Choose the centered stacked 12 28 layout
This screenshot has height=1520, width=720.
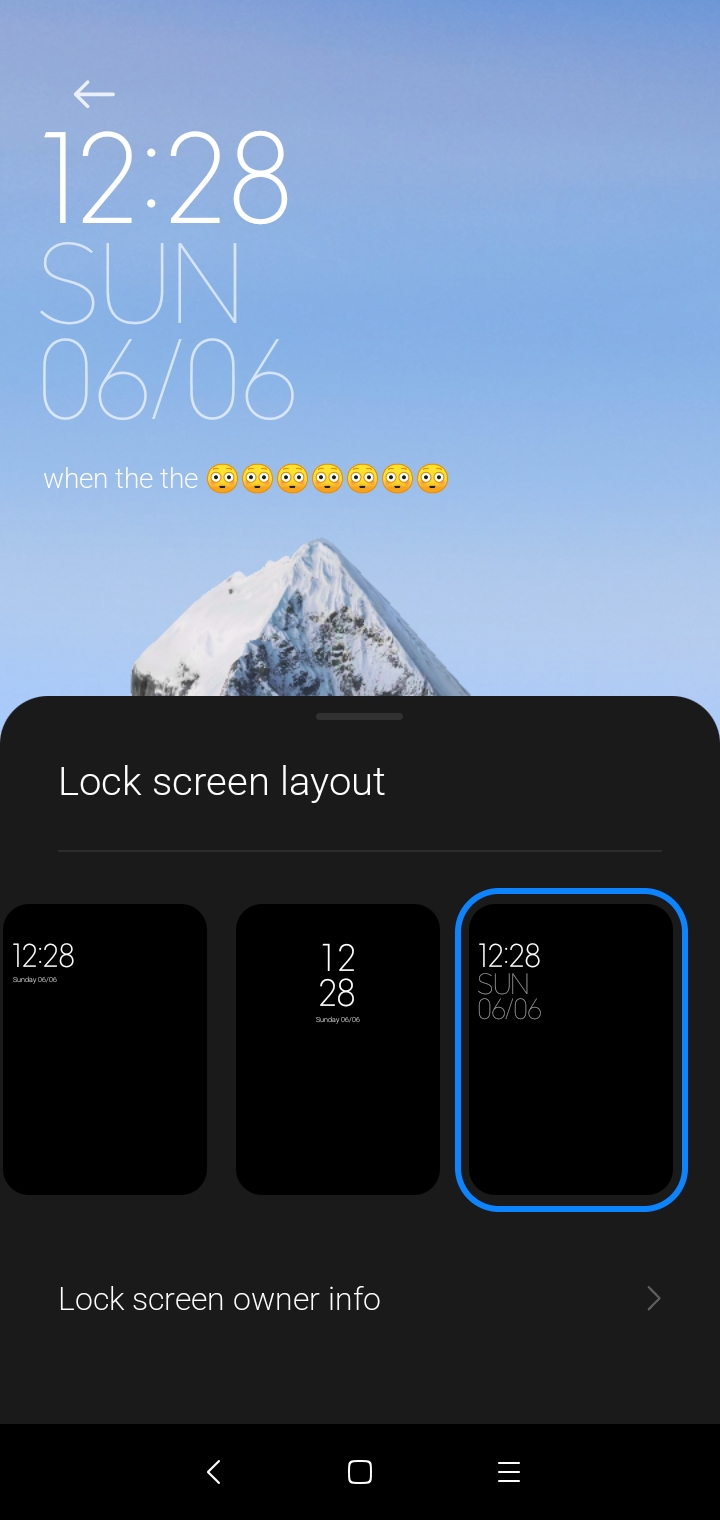[x=338, y=1049]
